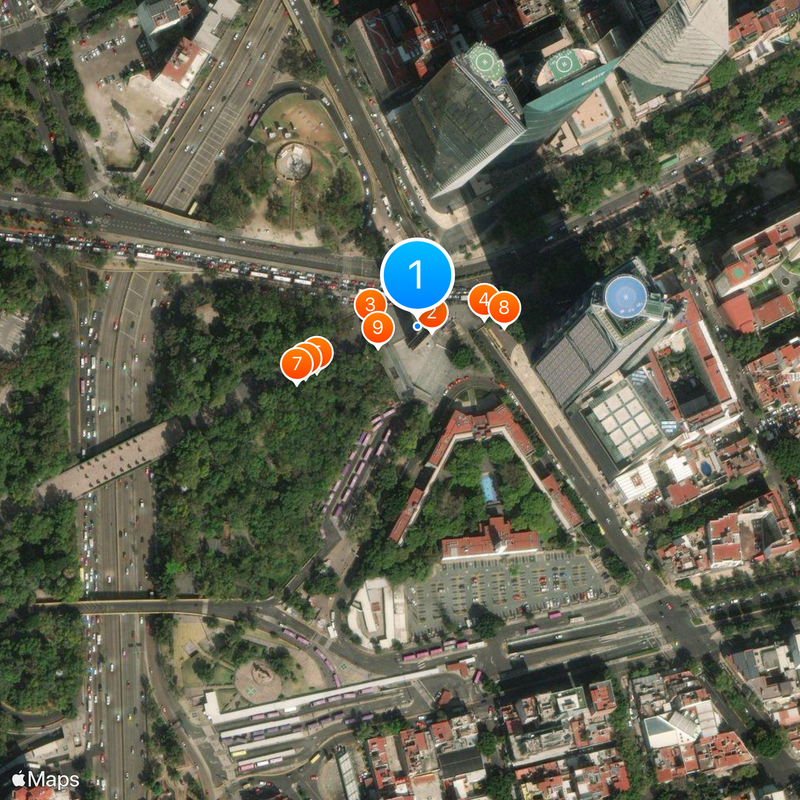Tap the orange pin numbered 7

tap(297, 363)
